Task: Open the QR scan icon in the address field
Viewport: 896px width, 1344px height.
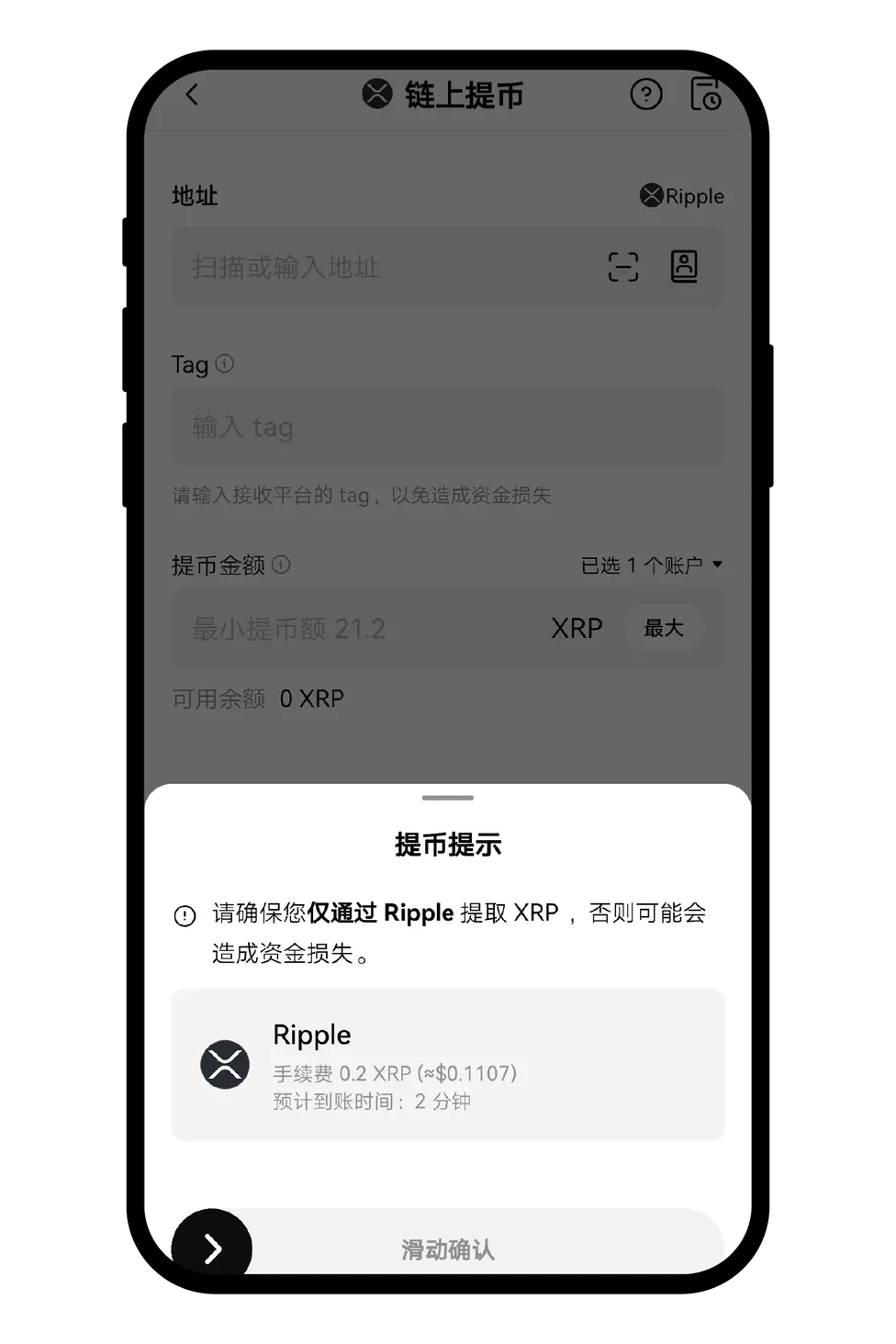Action: [x=623, y=267]
